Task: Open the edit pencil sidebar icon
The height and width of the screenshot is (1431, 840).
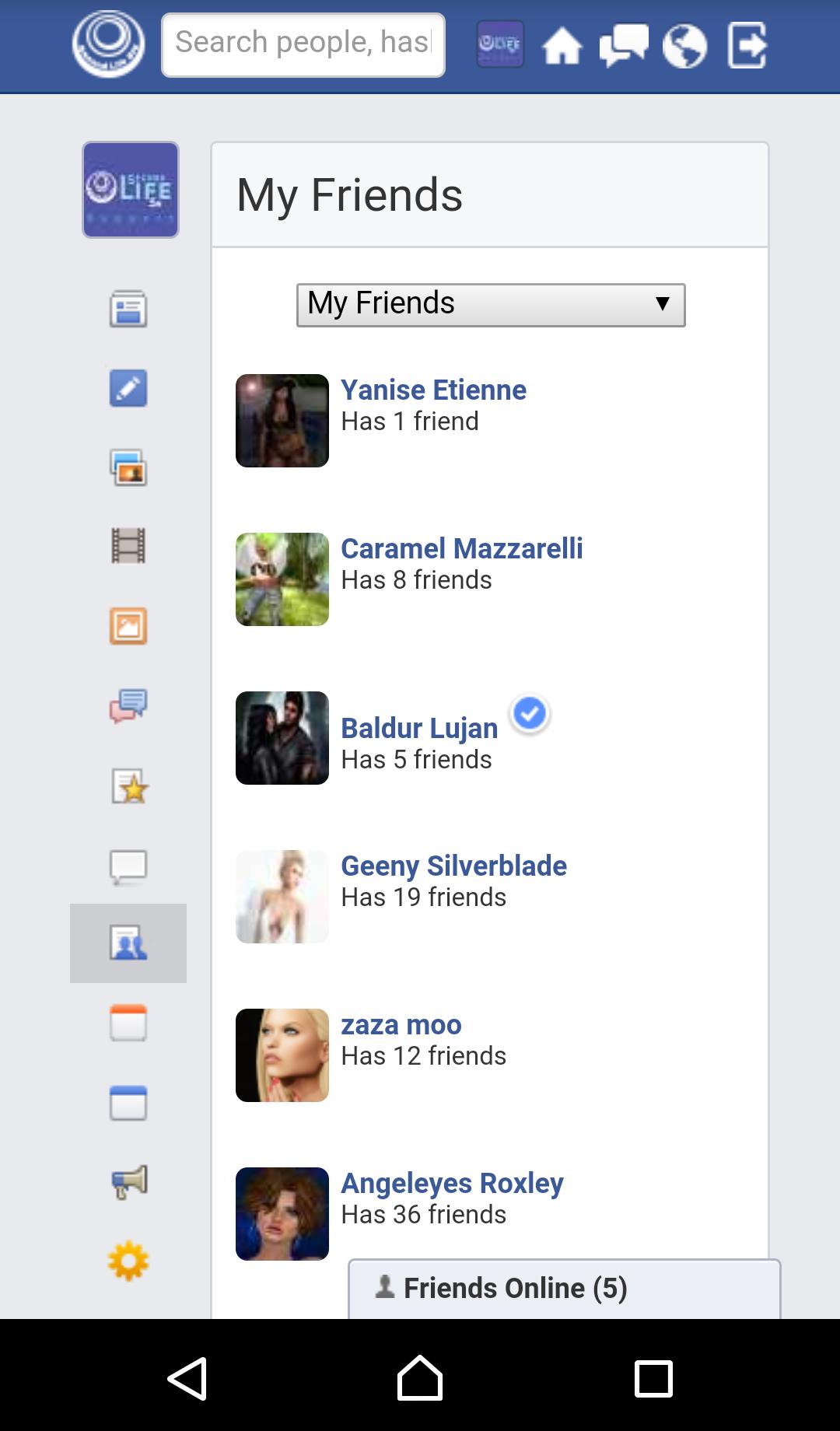Action: pos(128,388)
